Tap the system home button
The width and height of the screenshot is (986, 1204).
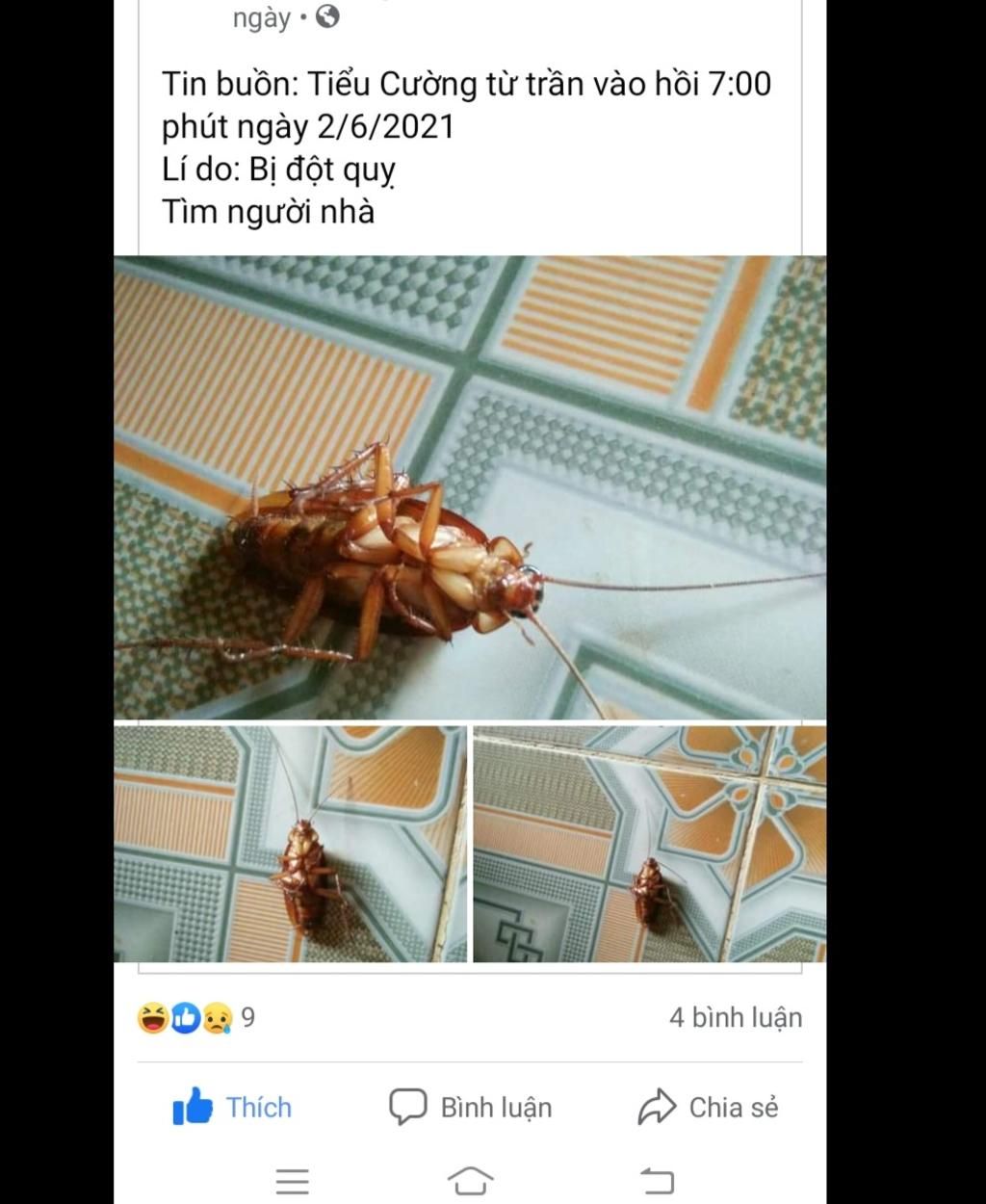click(470, 1180)
